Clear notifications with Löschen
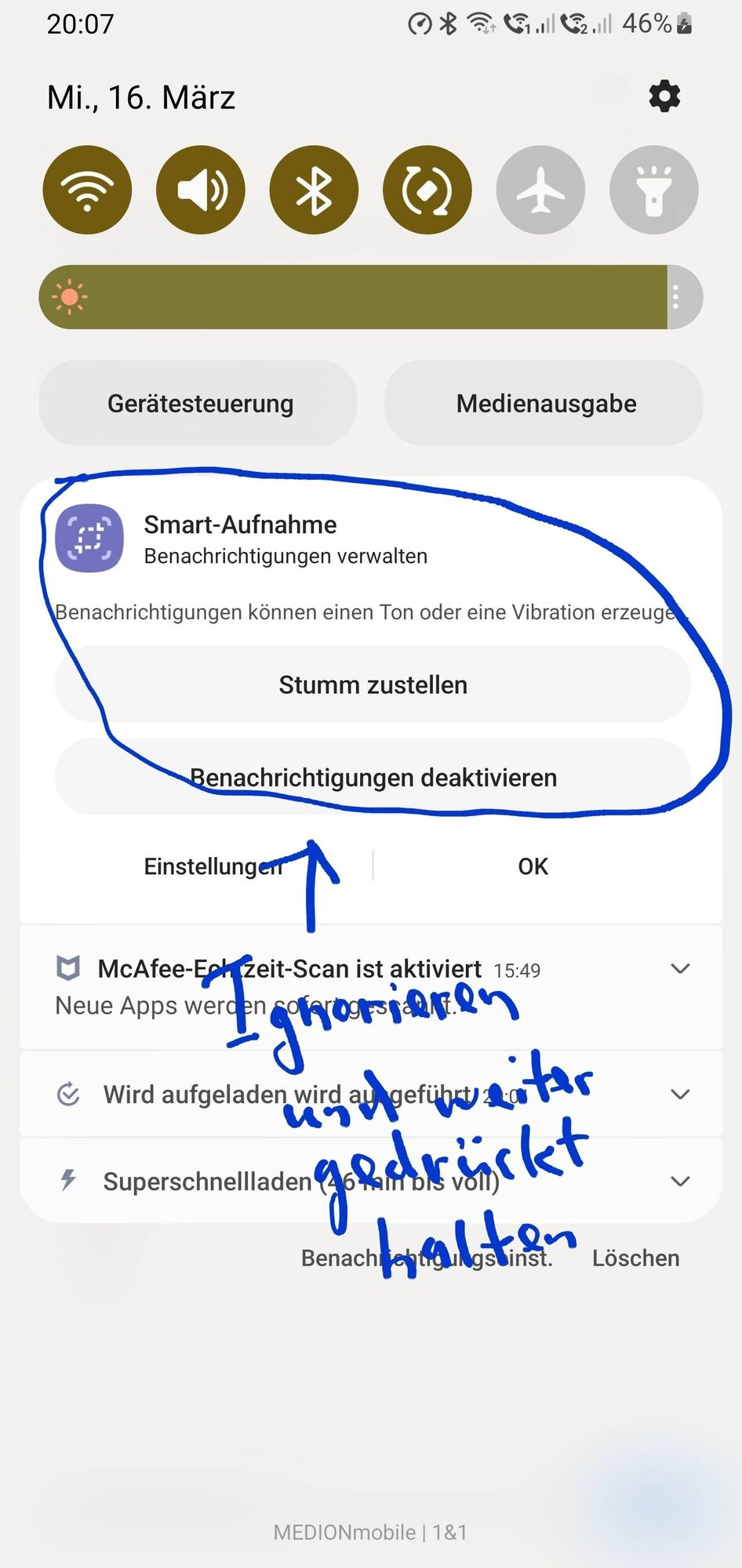The image size is (742, 1568). point(635,1258)
